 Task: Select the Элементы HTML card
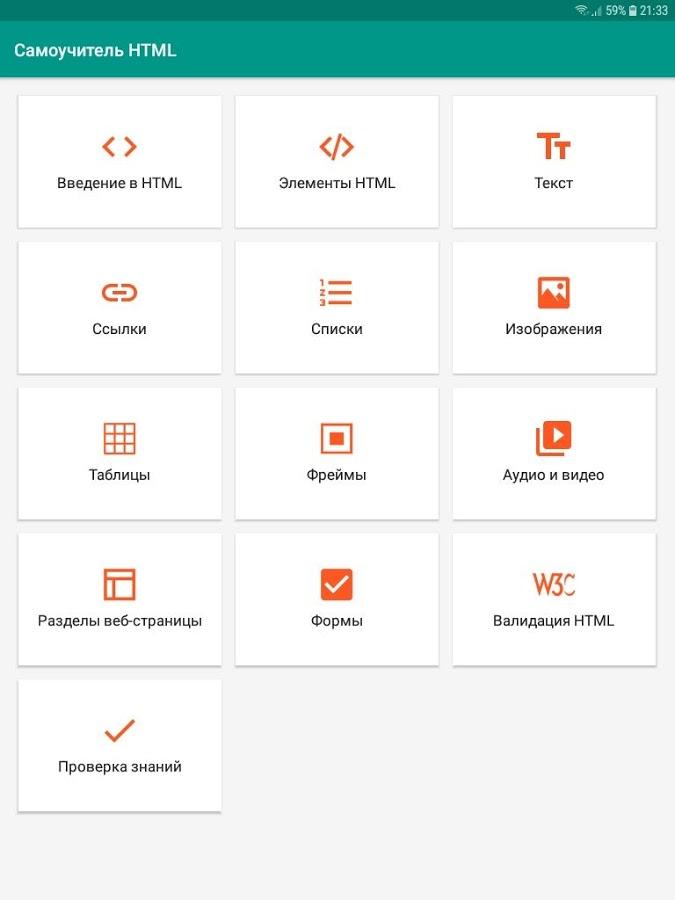[x=337, y=162]
